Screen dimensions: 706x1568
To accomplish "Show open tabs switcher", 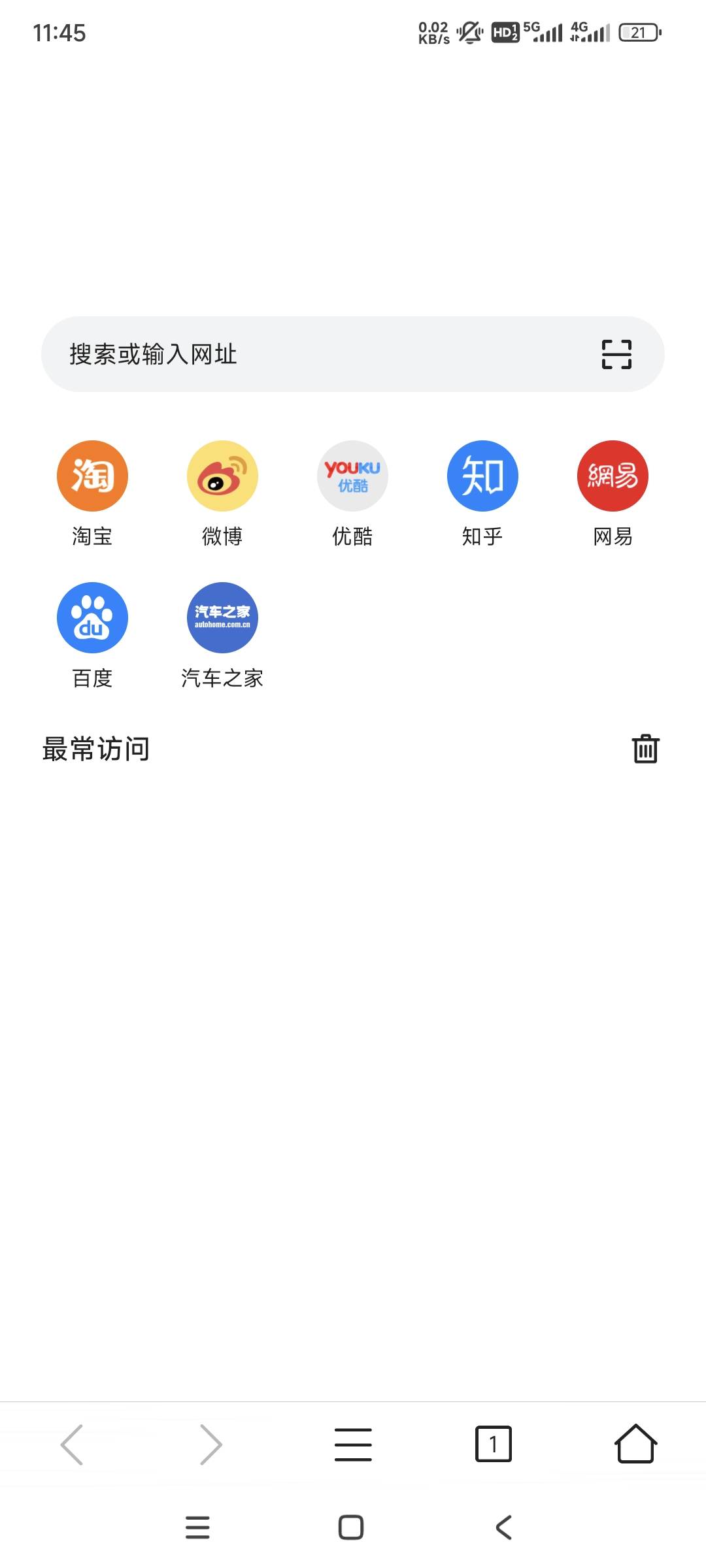I will click(494, 1445).
